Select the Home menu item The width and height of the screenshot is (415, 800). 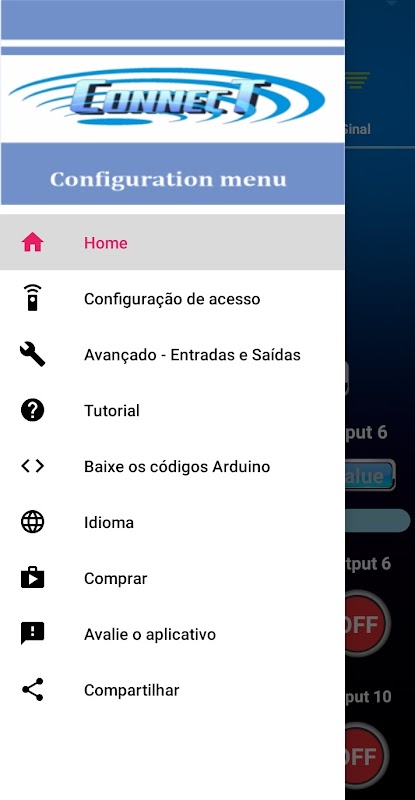(172, 242)
